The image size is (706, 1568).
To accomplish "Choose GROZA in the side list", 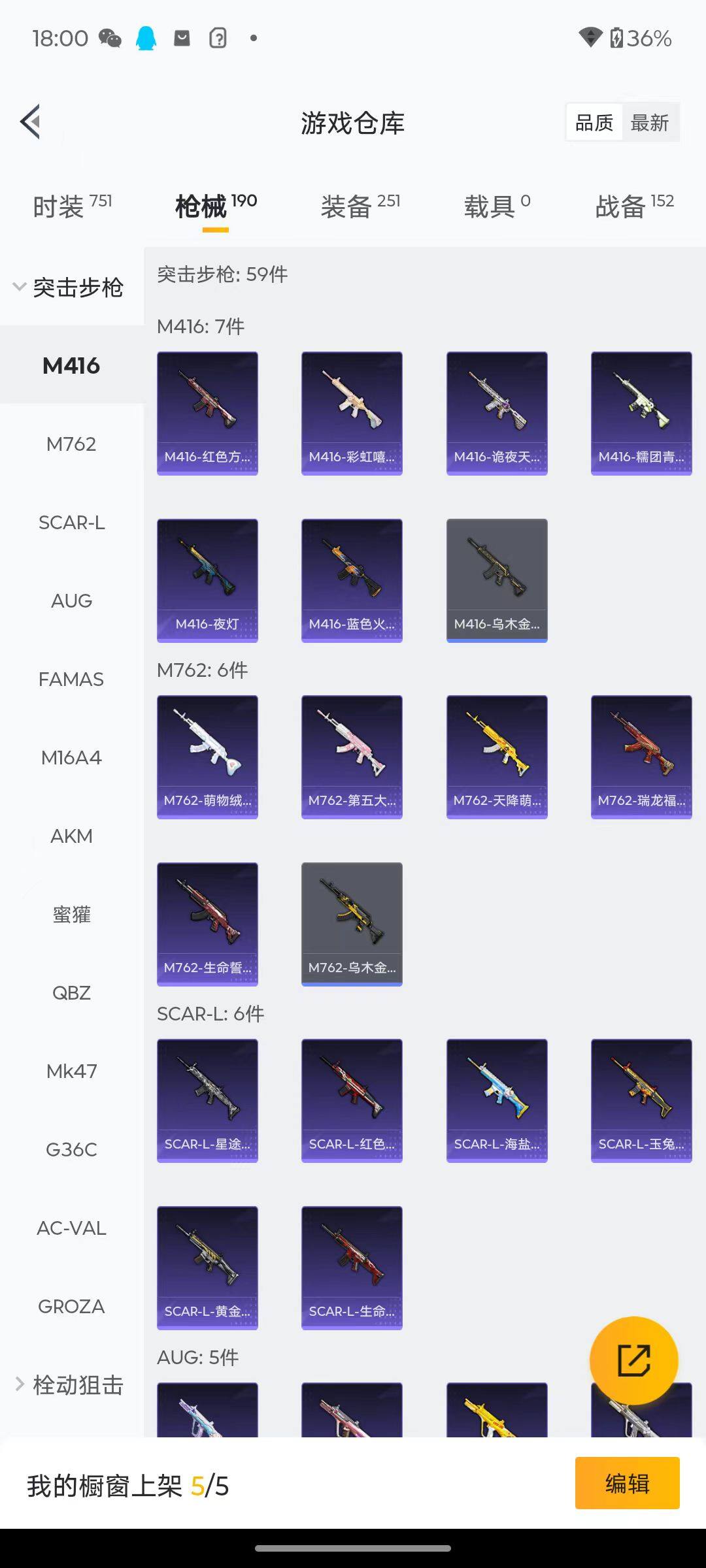I will 71,1307.
